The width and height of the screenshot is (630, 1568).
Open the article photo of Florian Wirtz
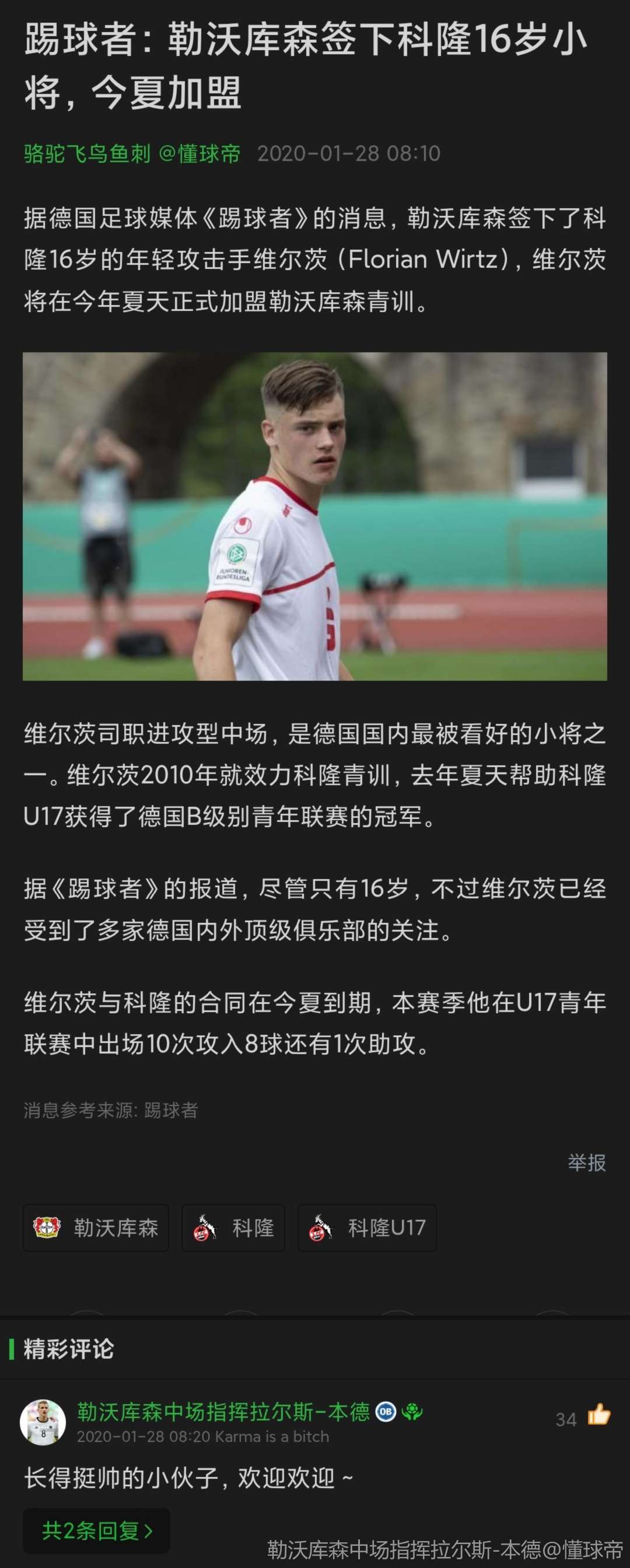tap(314, 516)
